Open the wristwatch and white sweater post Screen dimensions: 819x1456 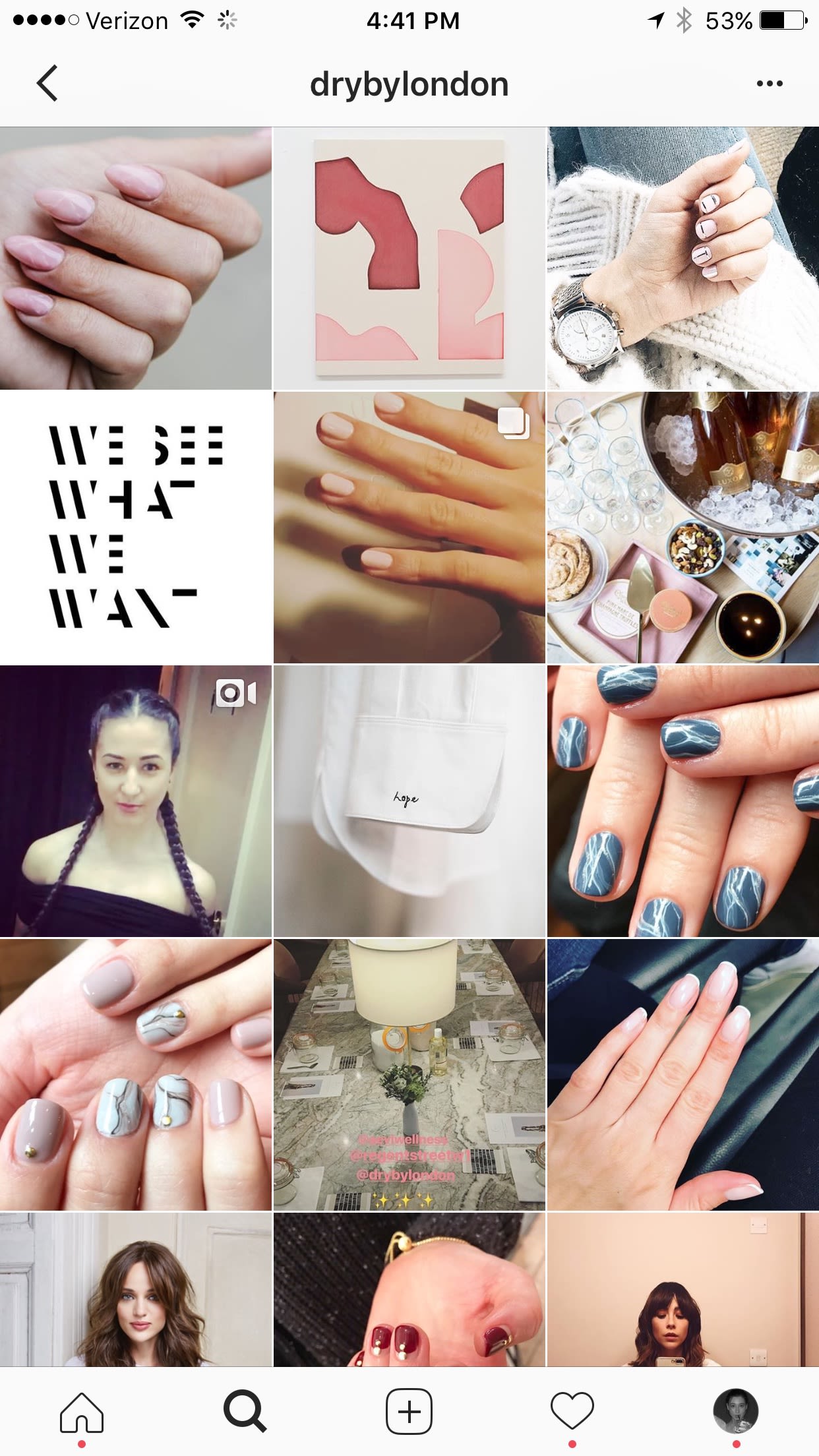(682, 258)
